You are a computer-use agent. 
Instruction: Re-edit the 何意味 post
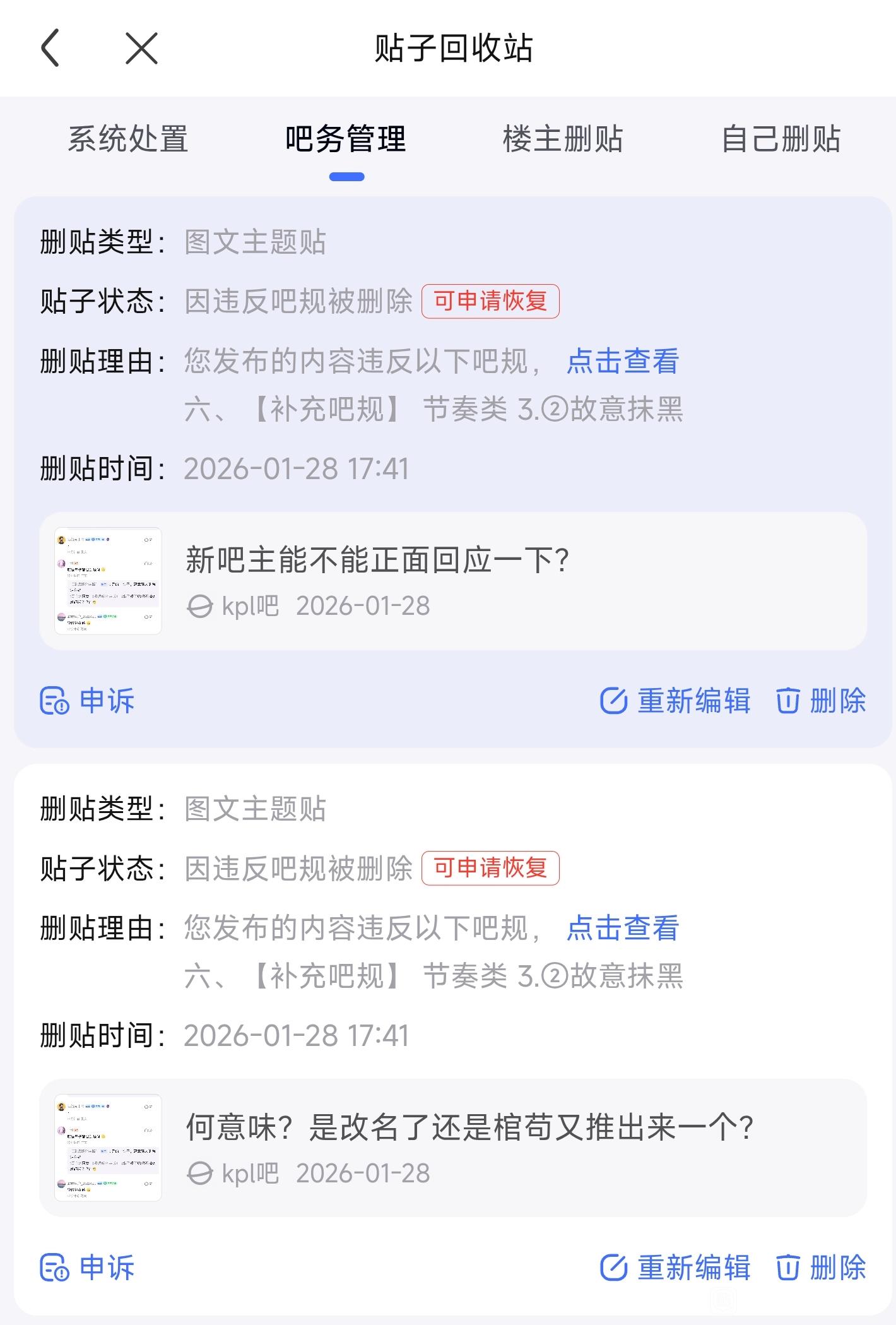pyautogui.click(x=675, y=1268)
